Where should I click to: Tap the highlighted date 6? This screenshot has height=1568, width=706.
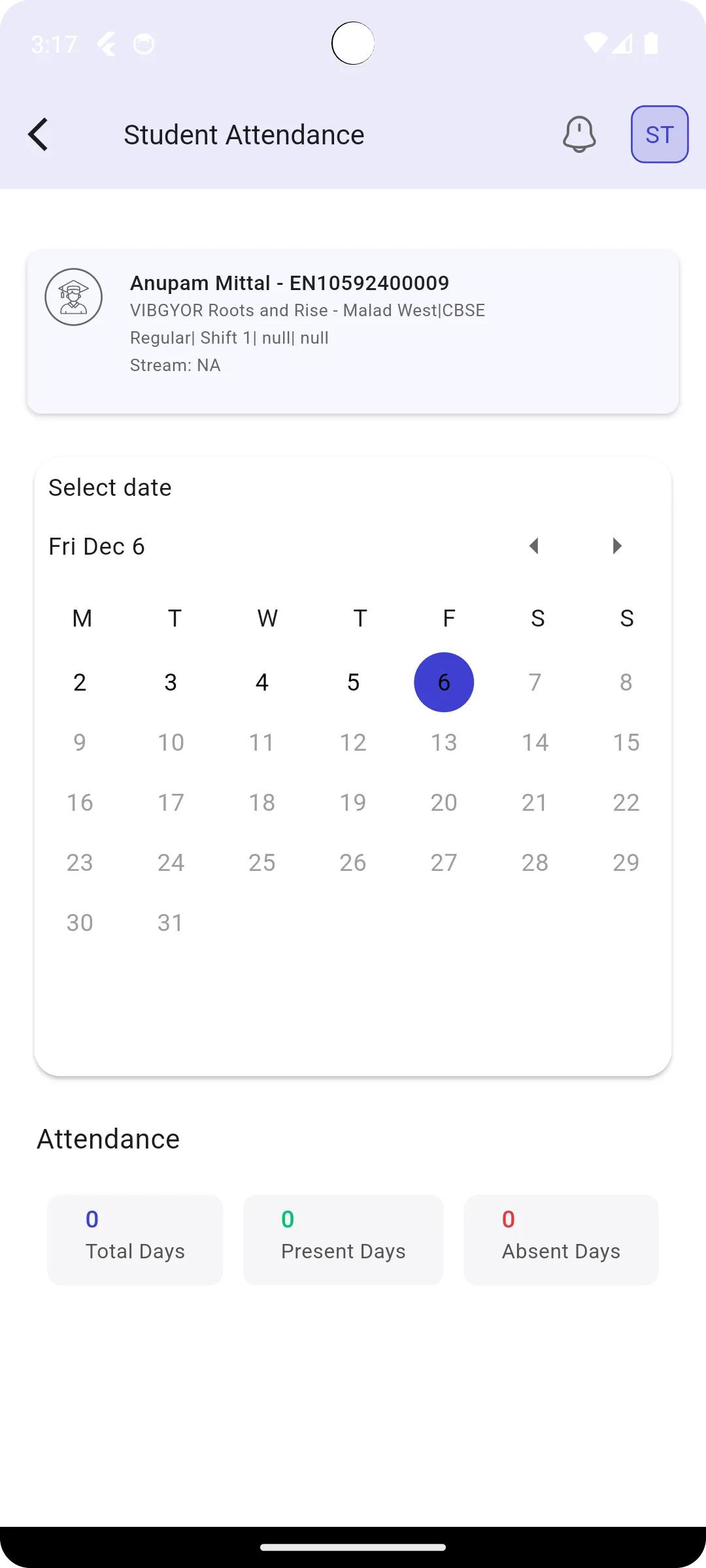[x=444, y=682]
